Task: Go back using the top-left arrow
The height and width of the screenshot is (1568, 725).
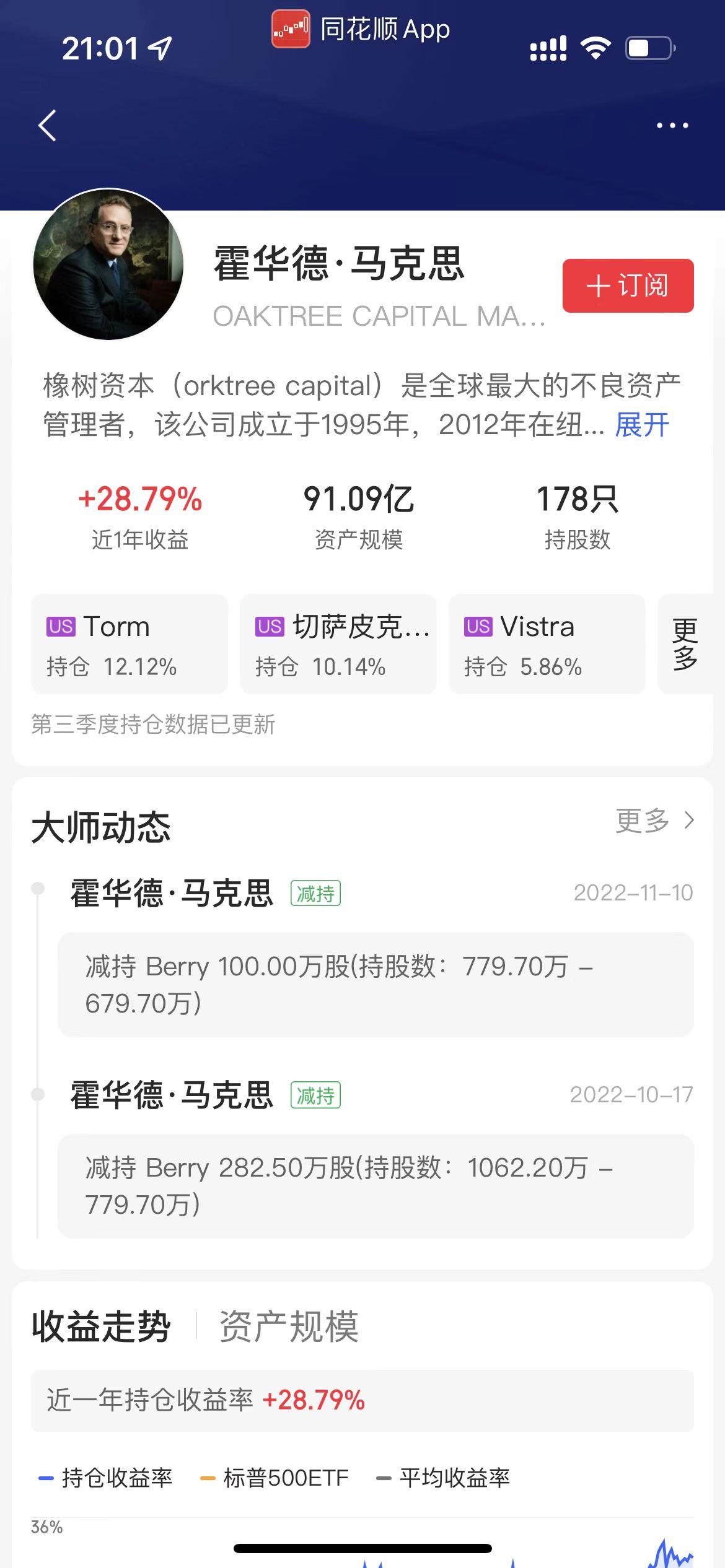Action: coord(48,126)
